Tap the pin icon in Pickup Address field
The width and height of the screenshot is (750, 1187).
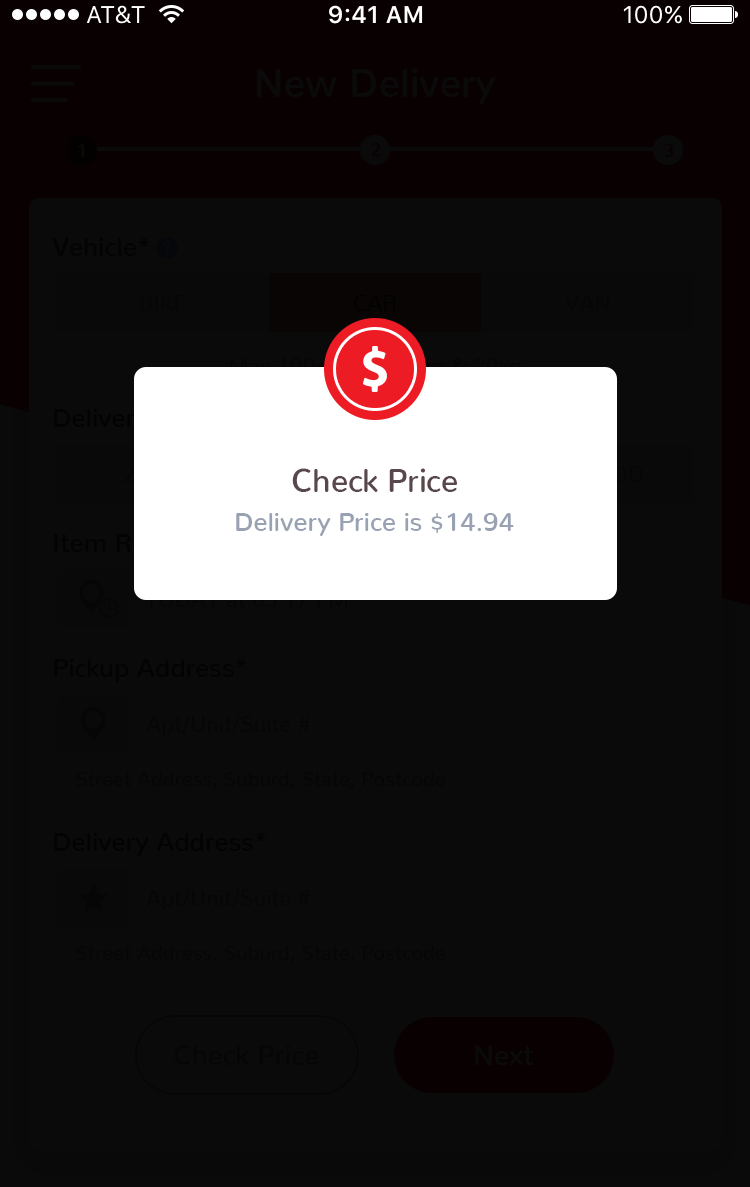pos(92,722)
